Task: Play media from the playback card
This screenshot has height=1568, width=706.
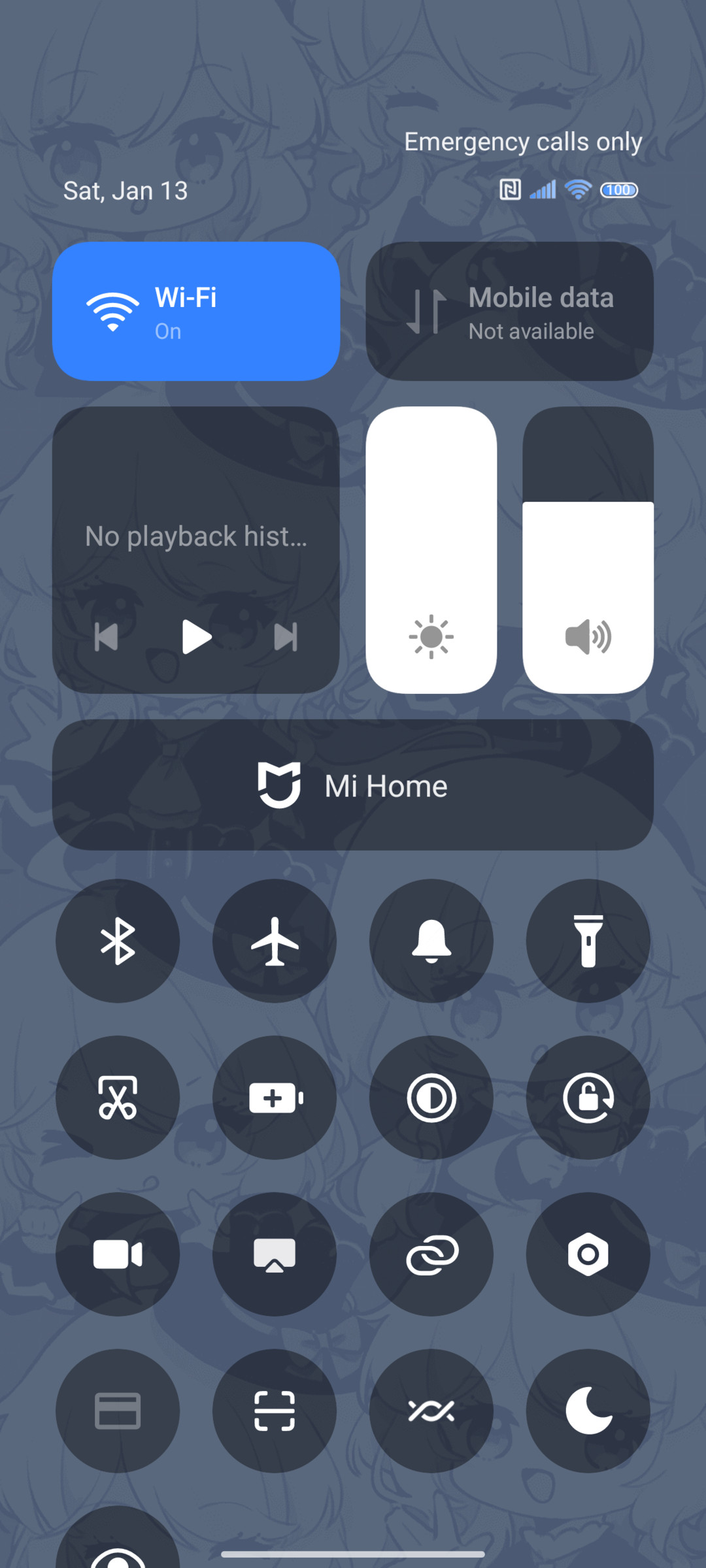Action: click(x=196, y=637)
